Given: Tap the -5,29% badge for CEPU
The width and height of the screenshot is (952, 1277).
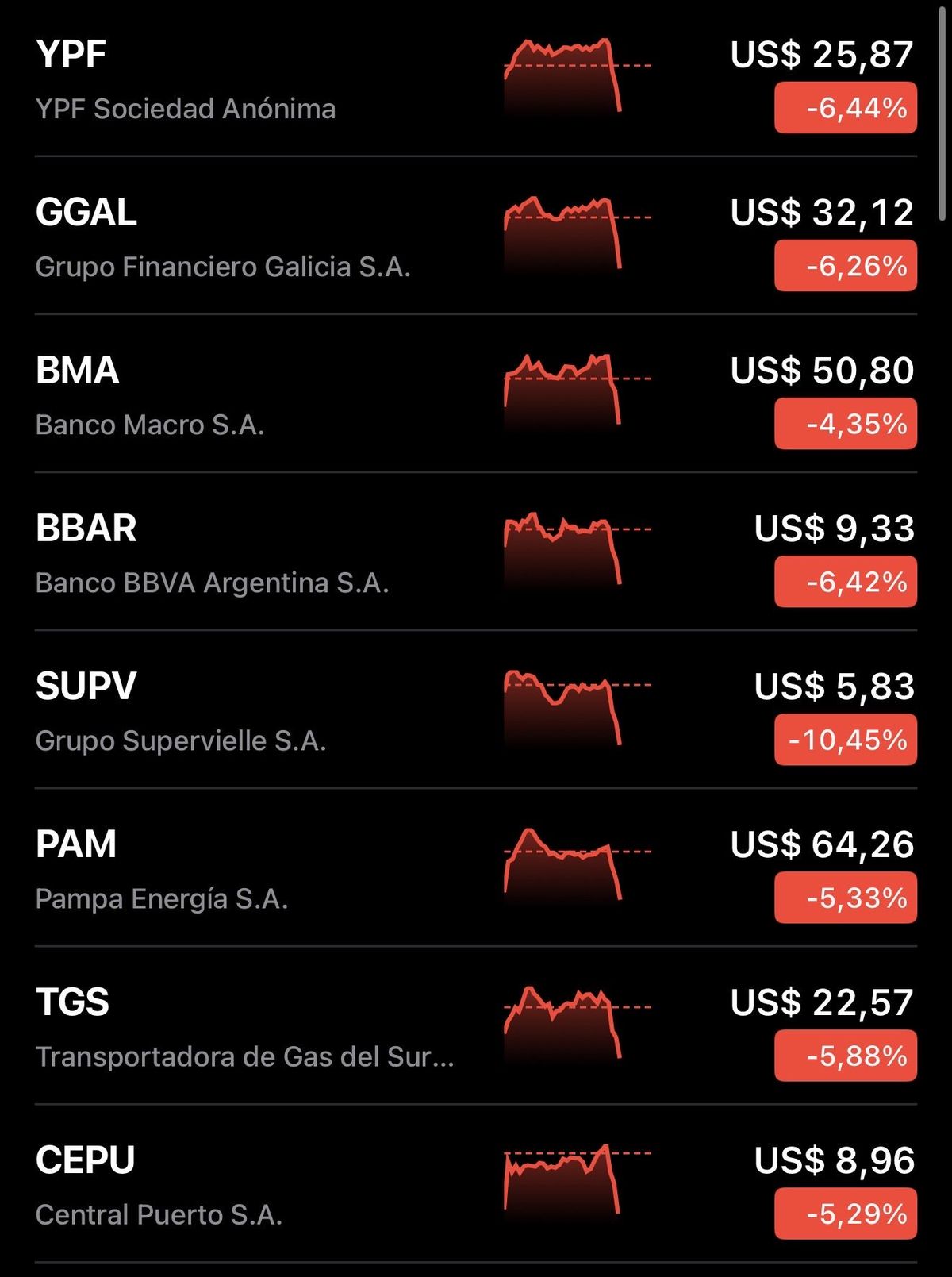Looking at the screenshot, I should tap(846, 1214).
